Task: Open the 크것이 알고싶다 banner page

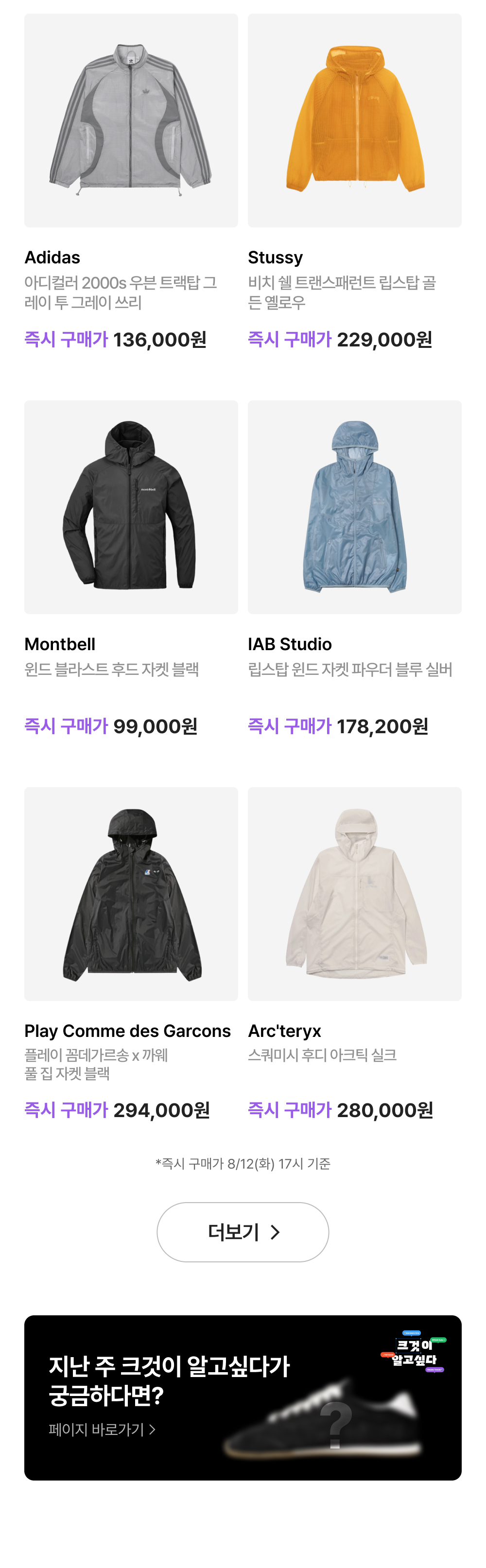Action: click(x=243, y=1397)
